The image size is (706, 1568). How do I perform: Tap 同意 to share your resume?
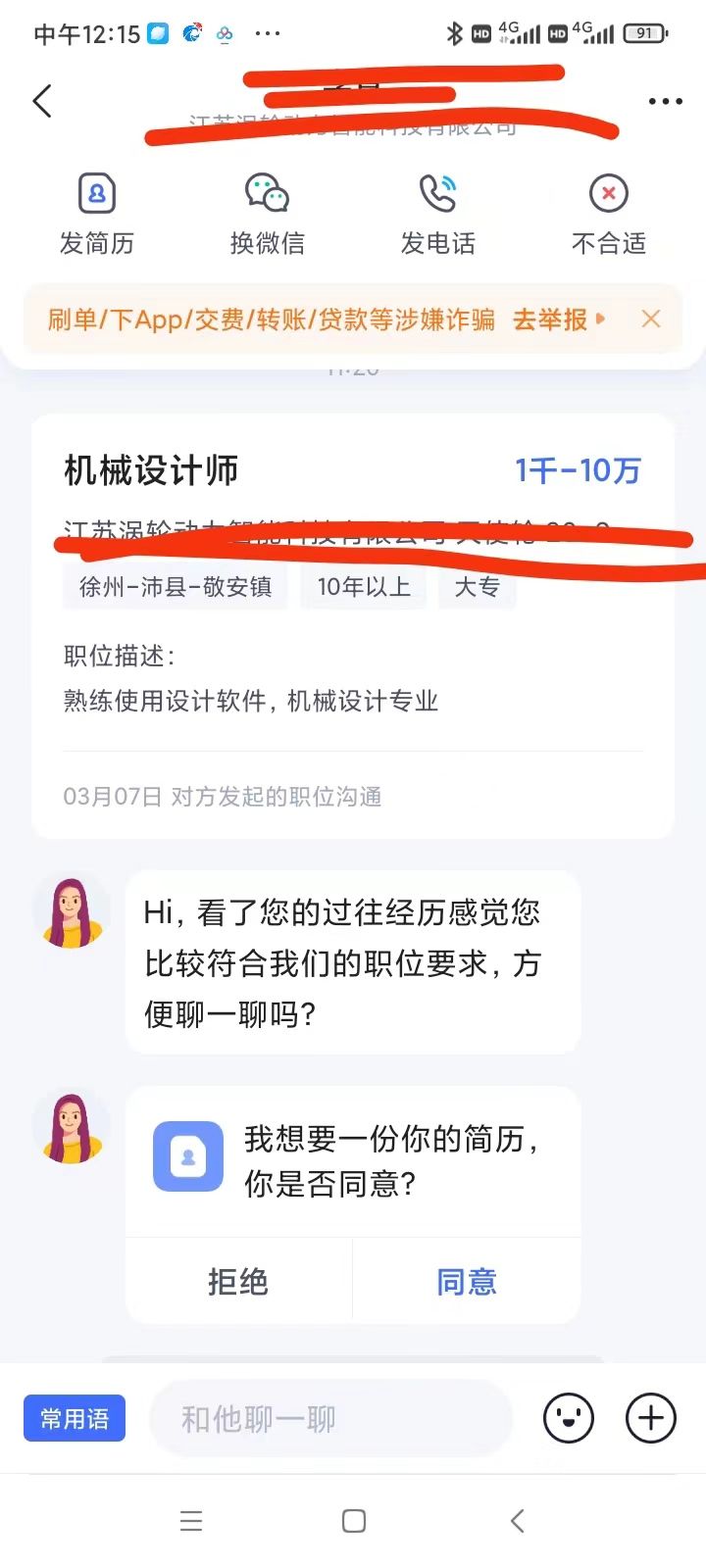coord(467,1281)
